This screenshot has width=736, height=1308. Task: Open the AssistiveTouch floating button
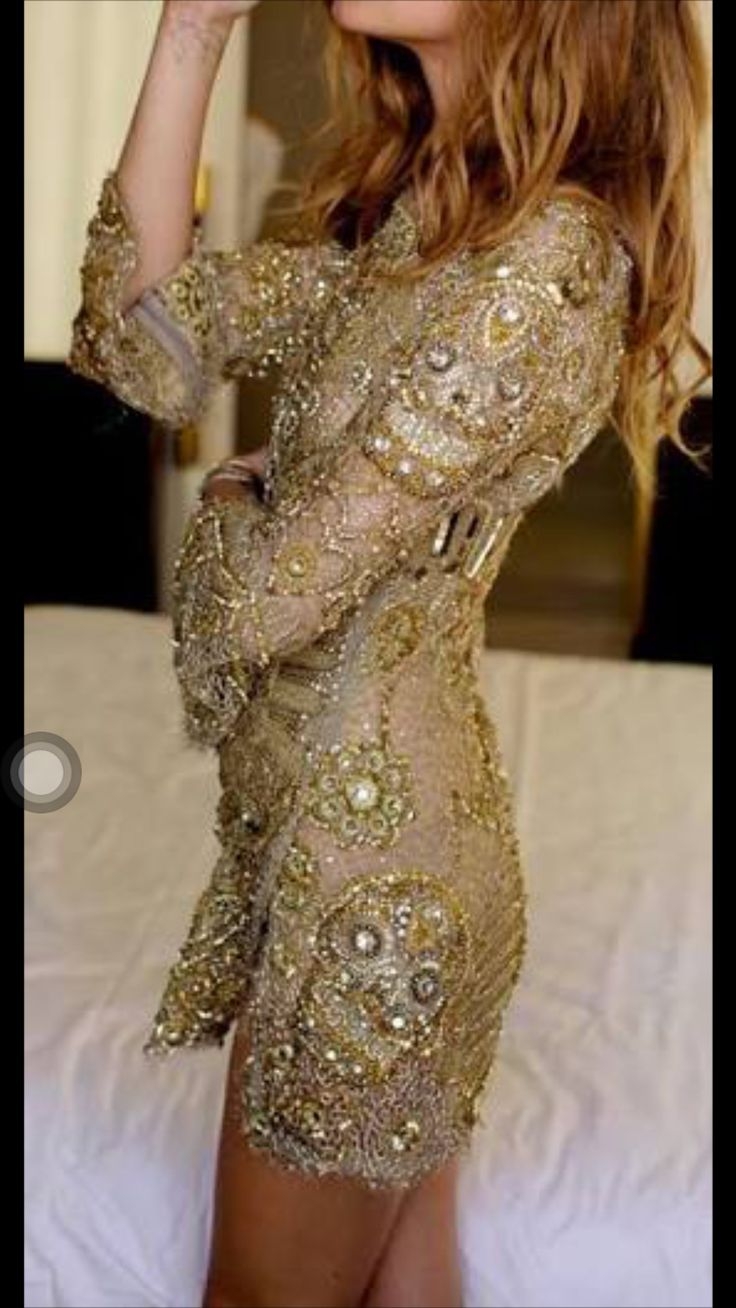(43, 772)
